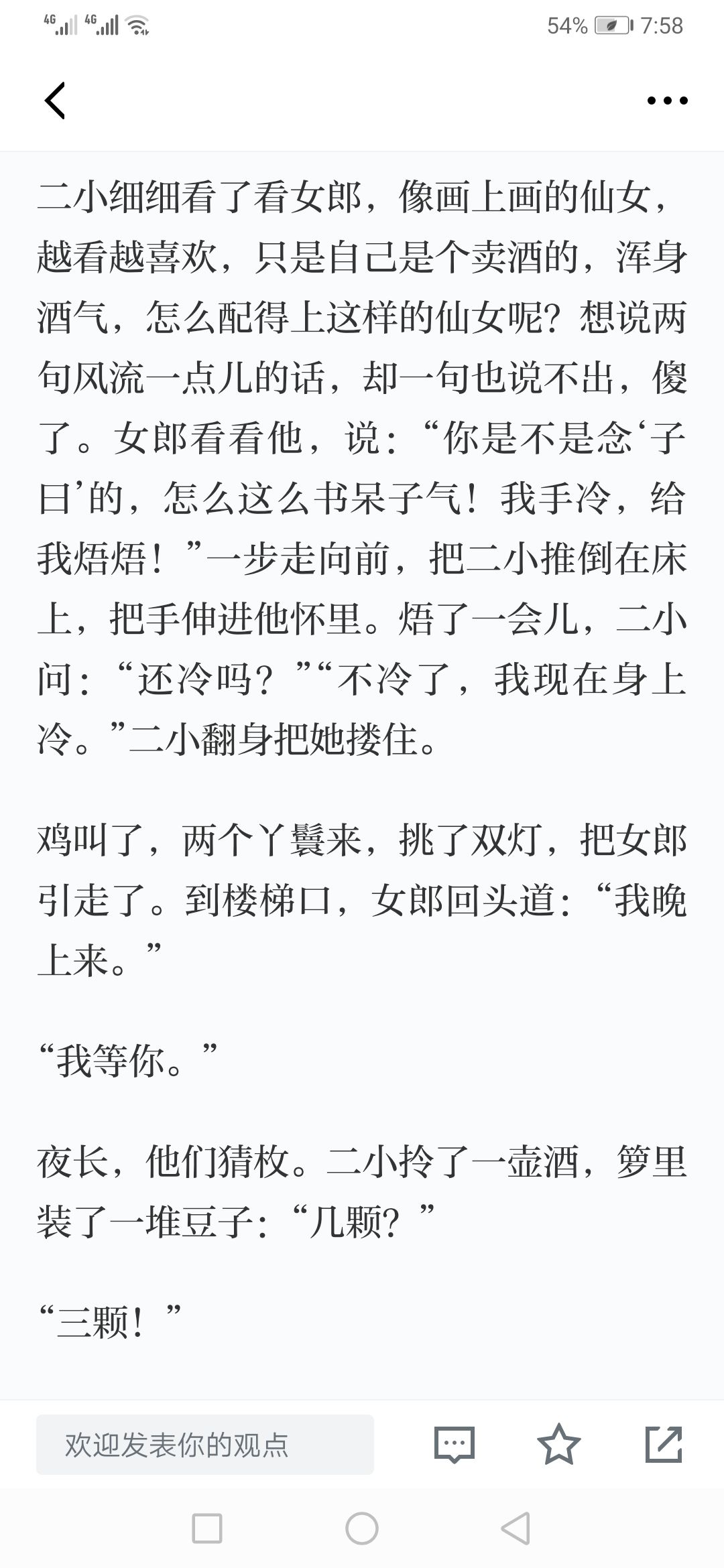
Task: Go back using the top-left arrow
Action: click(x=55, y=101)
